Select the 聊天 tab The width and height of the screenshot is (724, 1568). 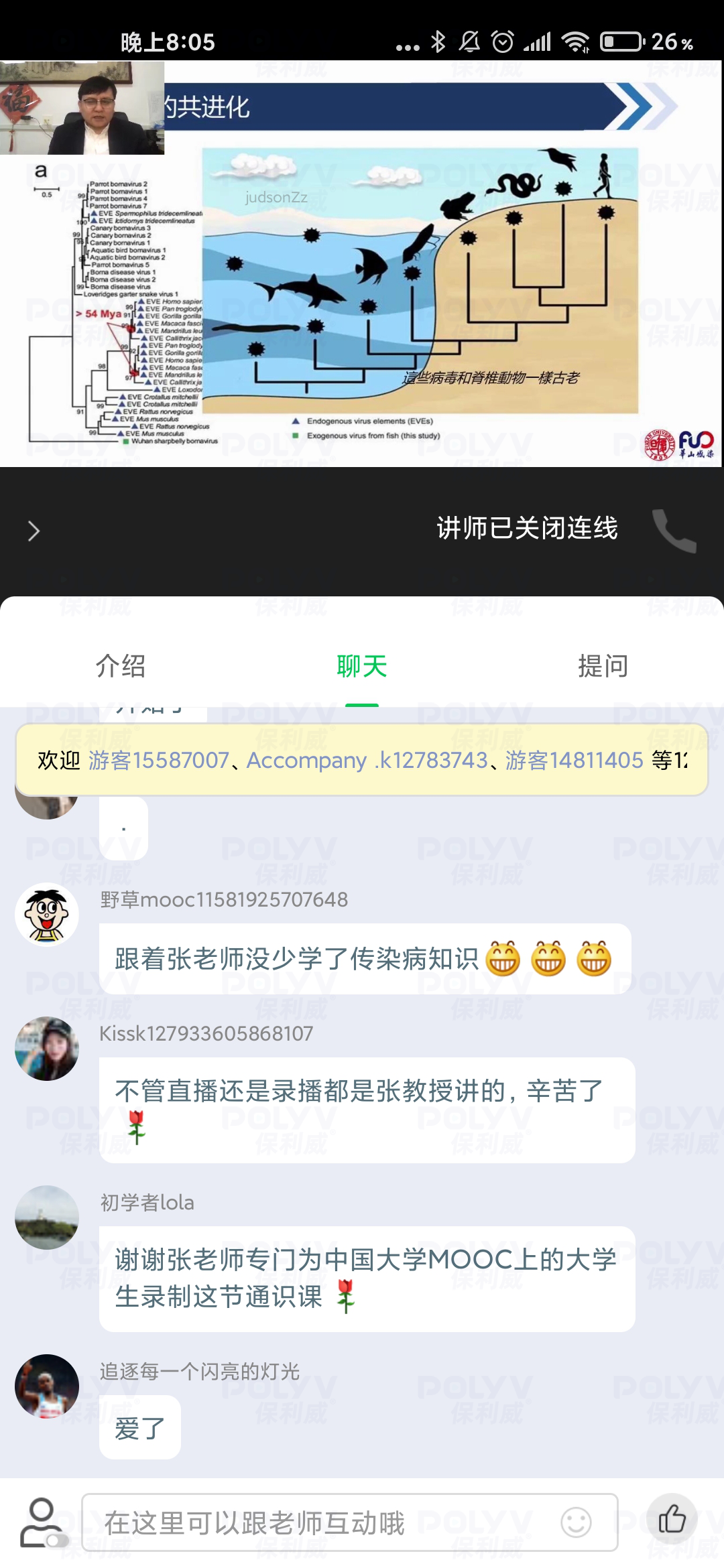pos(362,666)
